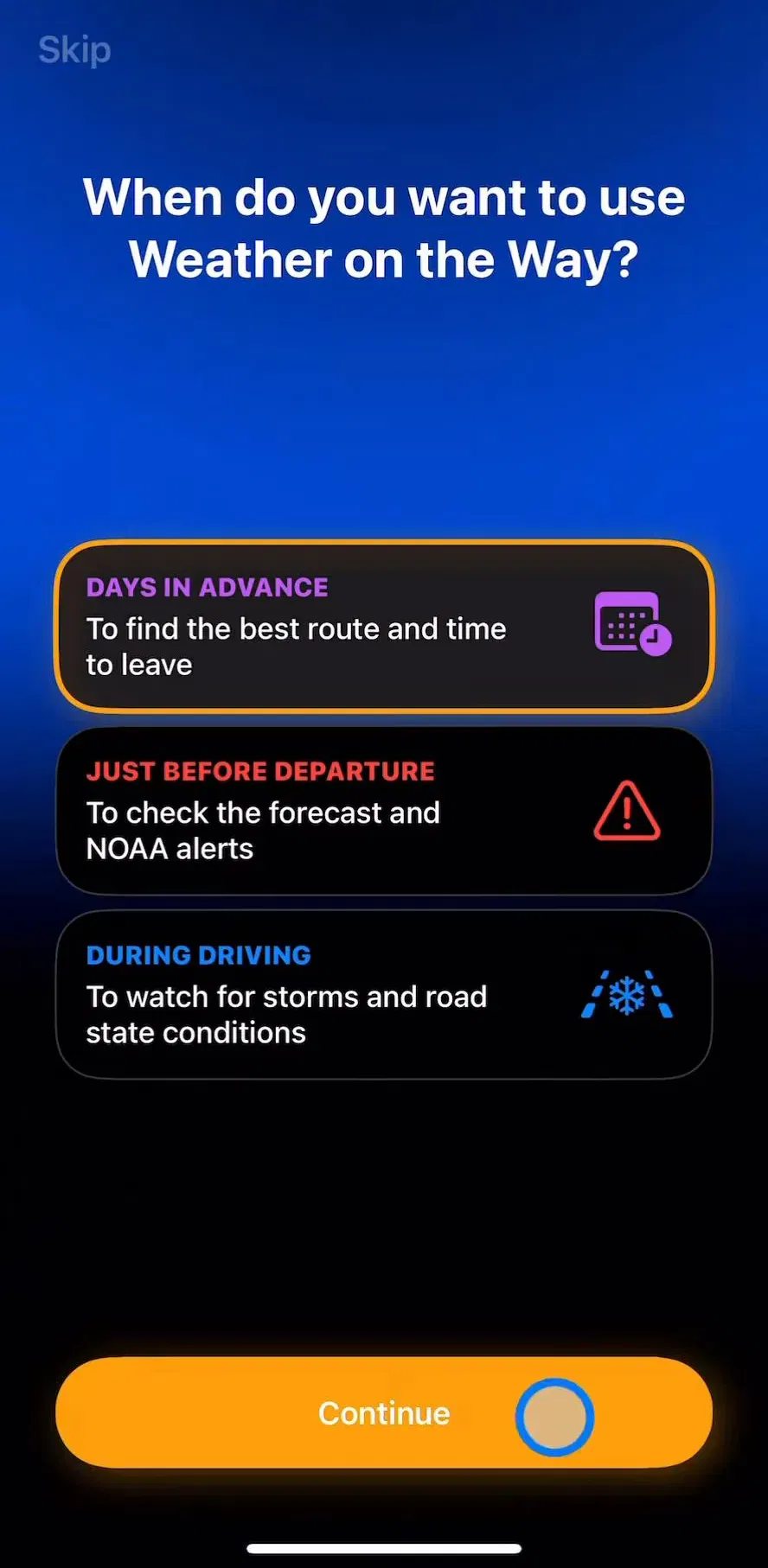Skip this onboarding question

(74, 50)
